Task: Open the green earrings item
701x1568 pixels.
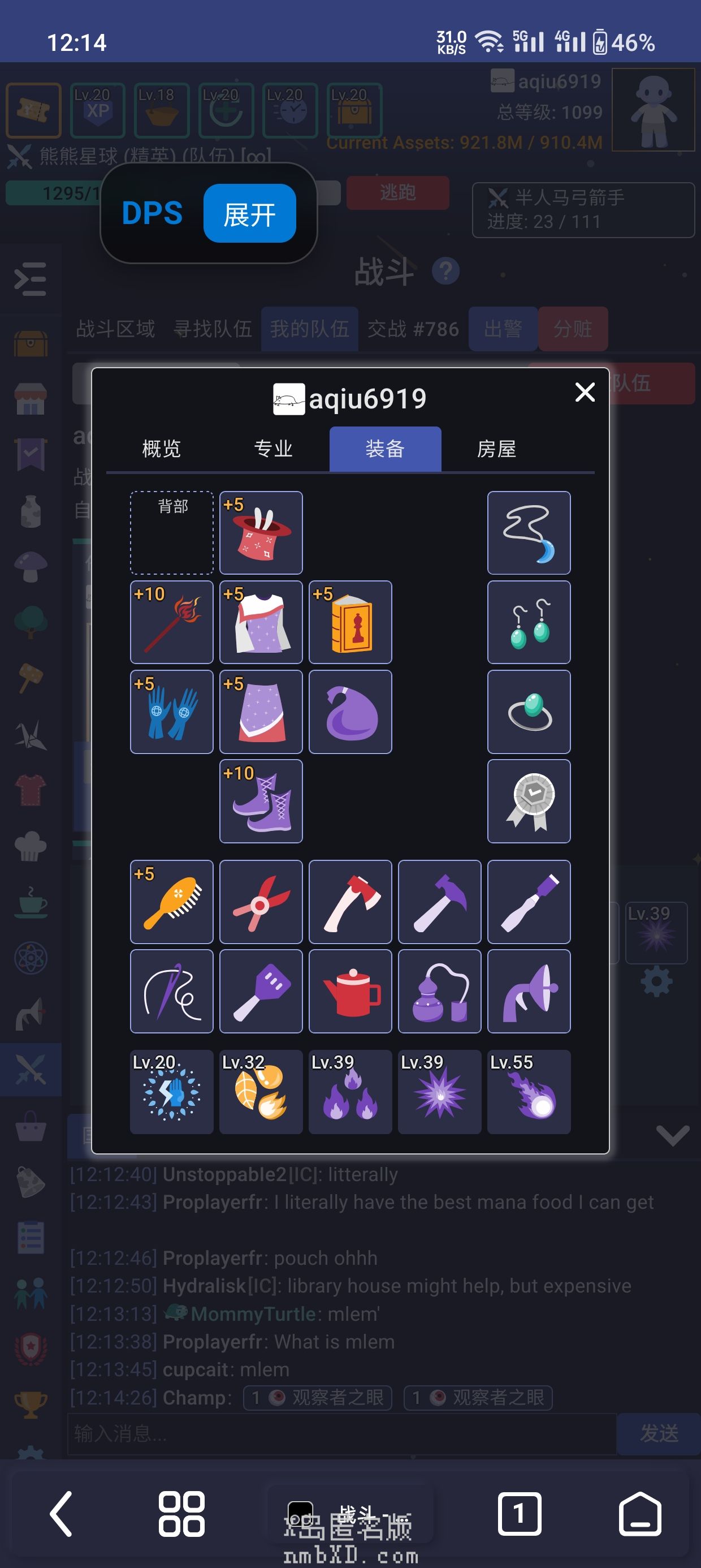Action: [x=529, y=622]
